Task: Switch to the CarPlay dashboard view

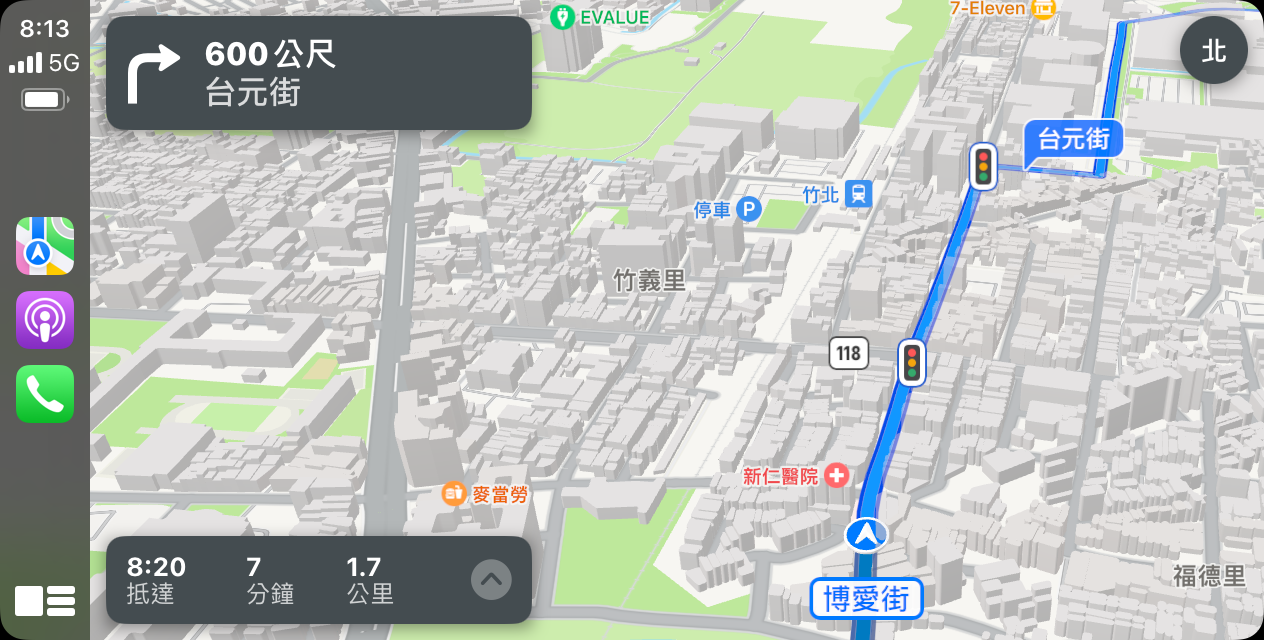Action: (x=45, y=601)
